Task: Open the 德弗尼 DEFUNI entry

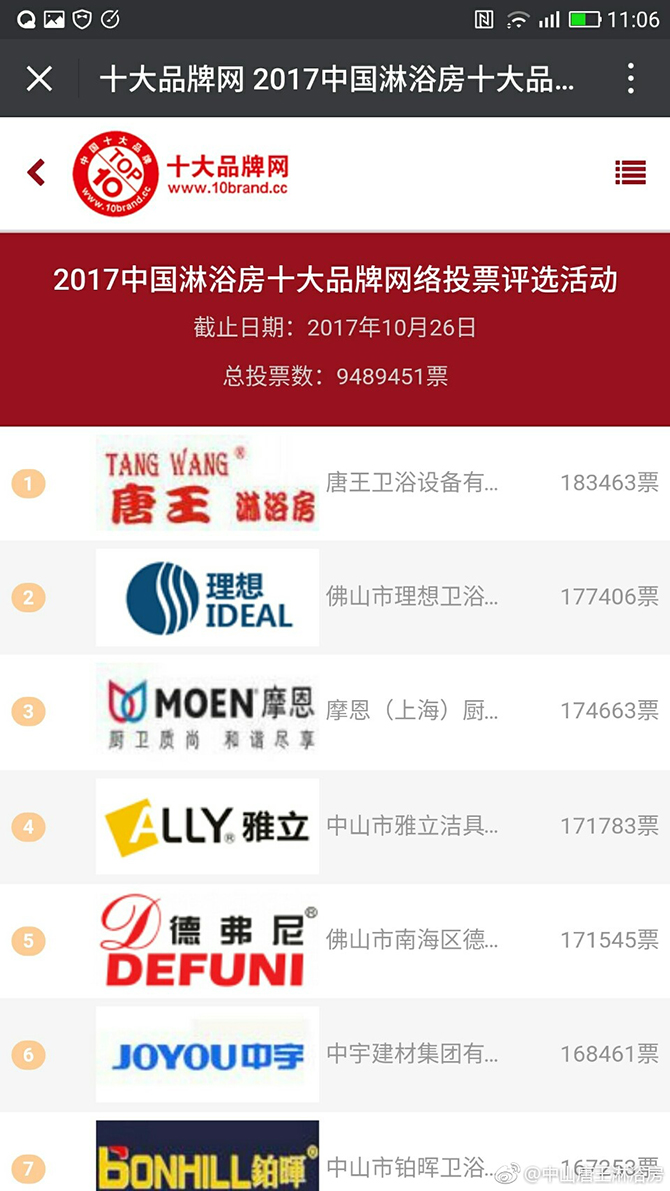Action: [335, 941]
